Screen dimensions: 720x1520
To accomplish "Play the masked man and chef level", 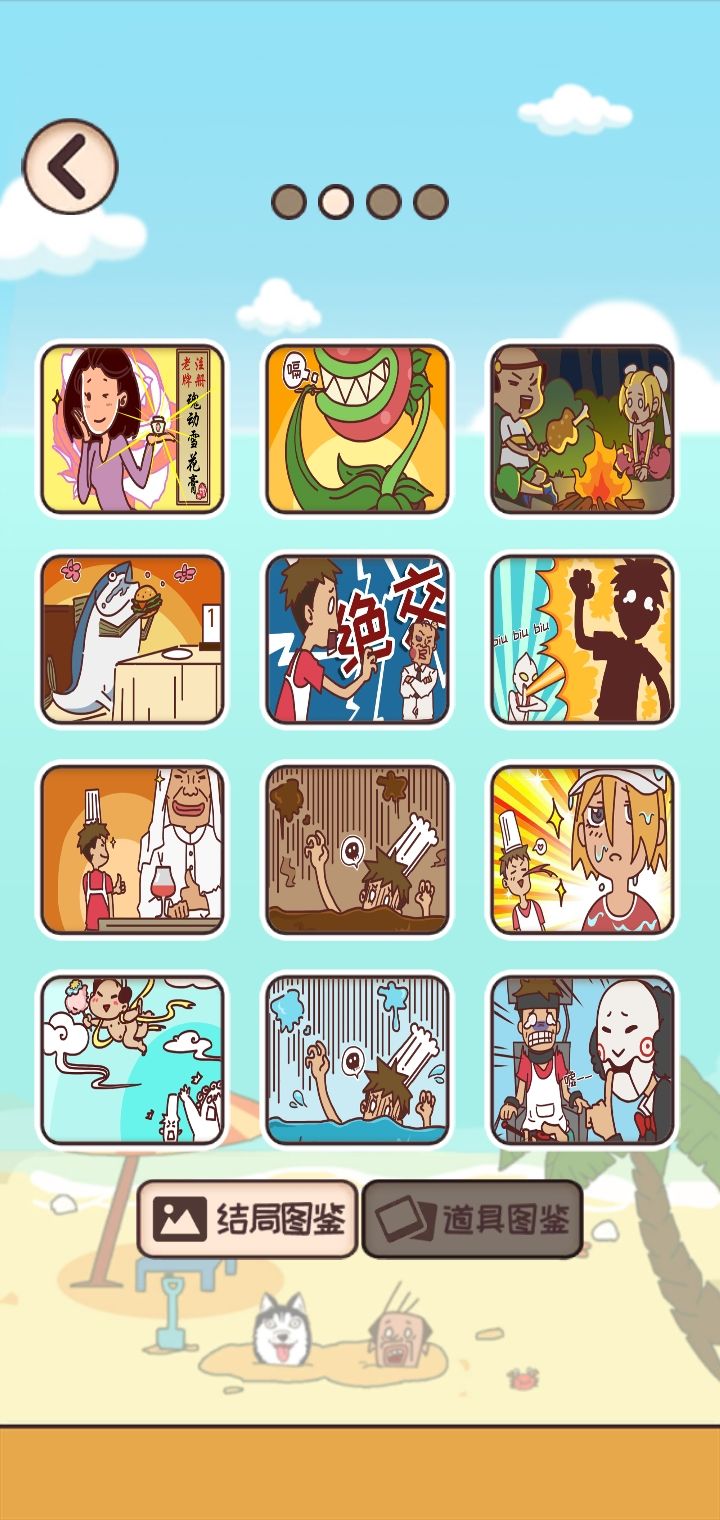I will tap(578, 1064).
